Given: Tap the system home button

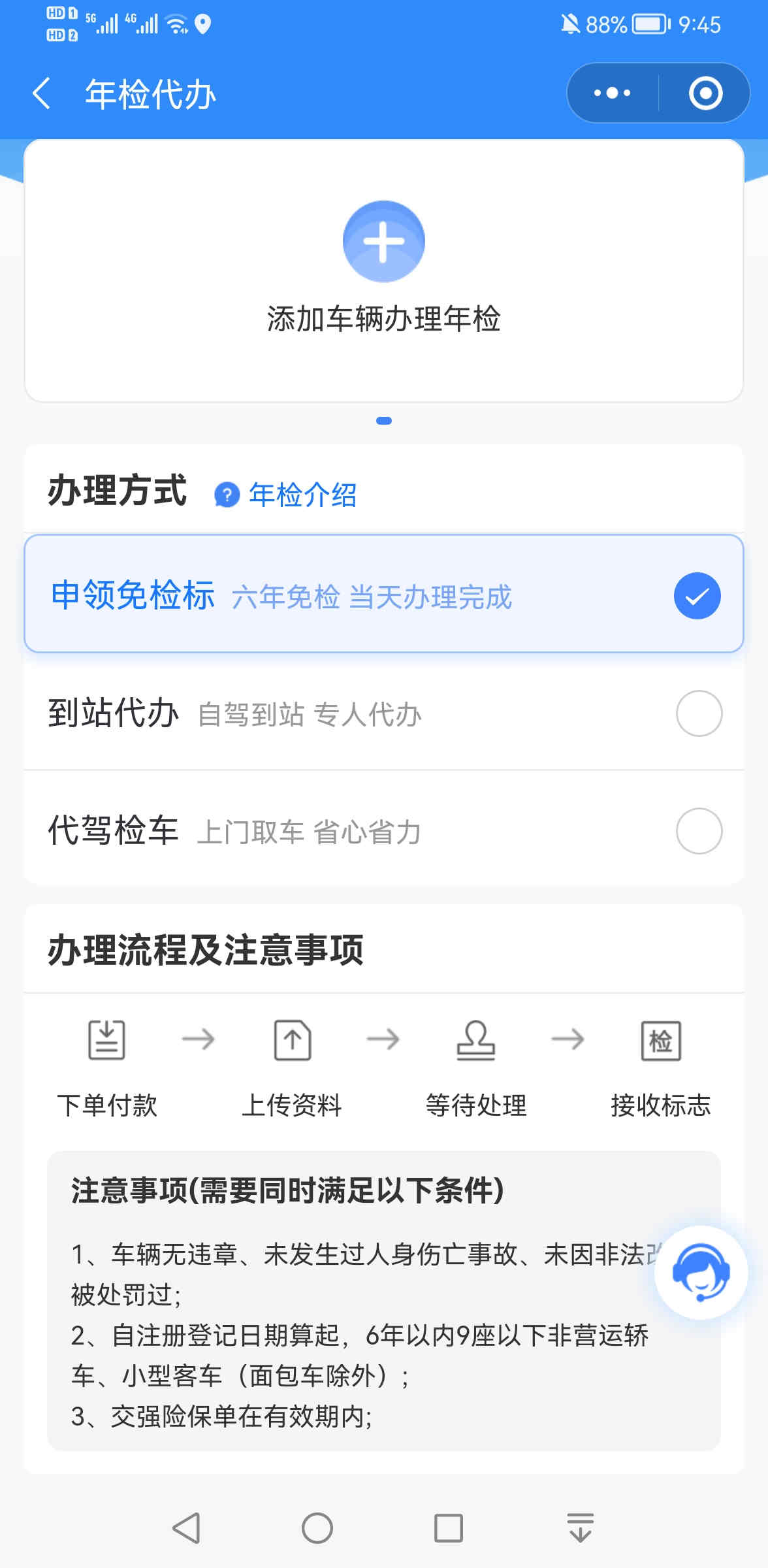Looking at the screenshot, I should pyautogui.click(x=317, y=1528).
